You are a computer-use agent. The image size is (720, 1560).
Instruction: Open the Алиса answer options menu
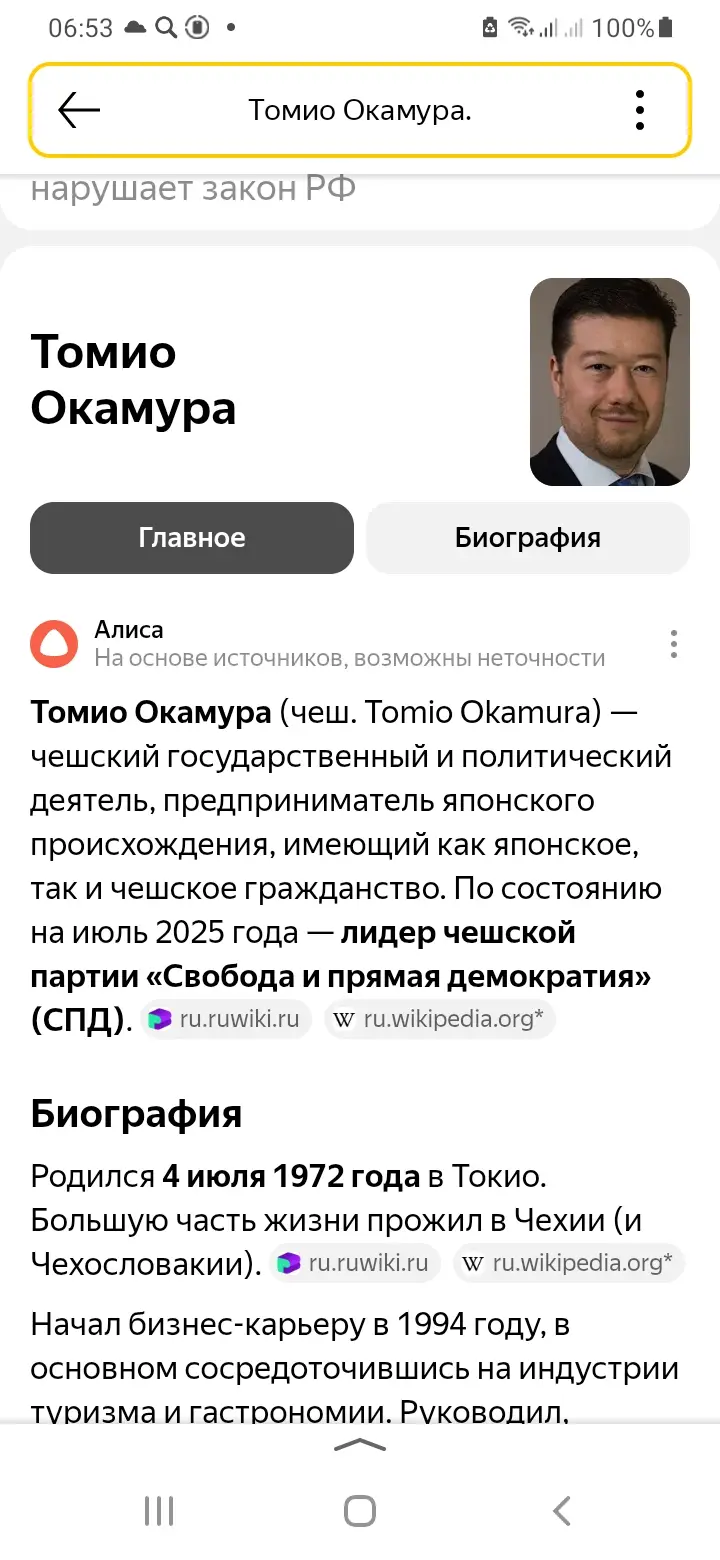tap(674, 644)
